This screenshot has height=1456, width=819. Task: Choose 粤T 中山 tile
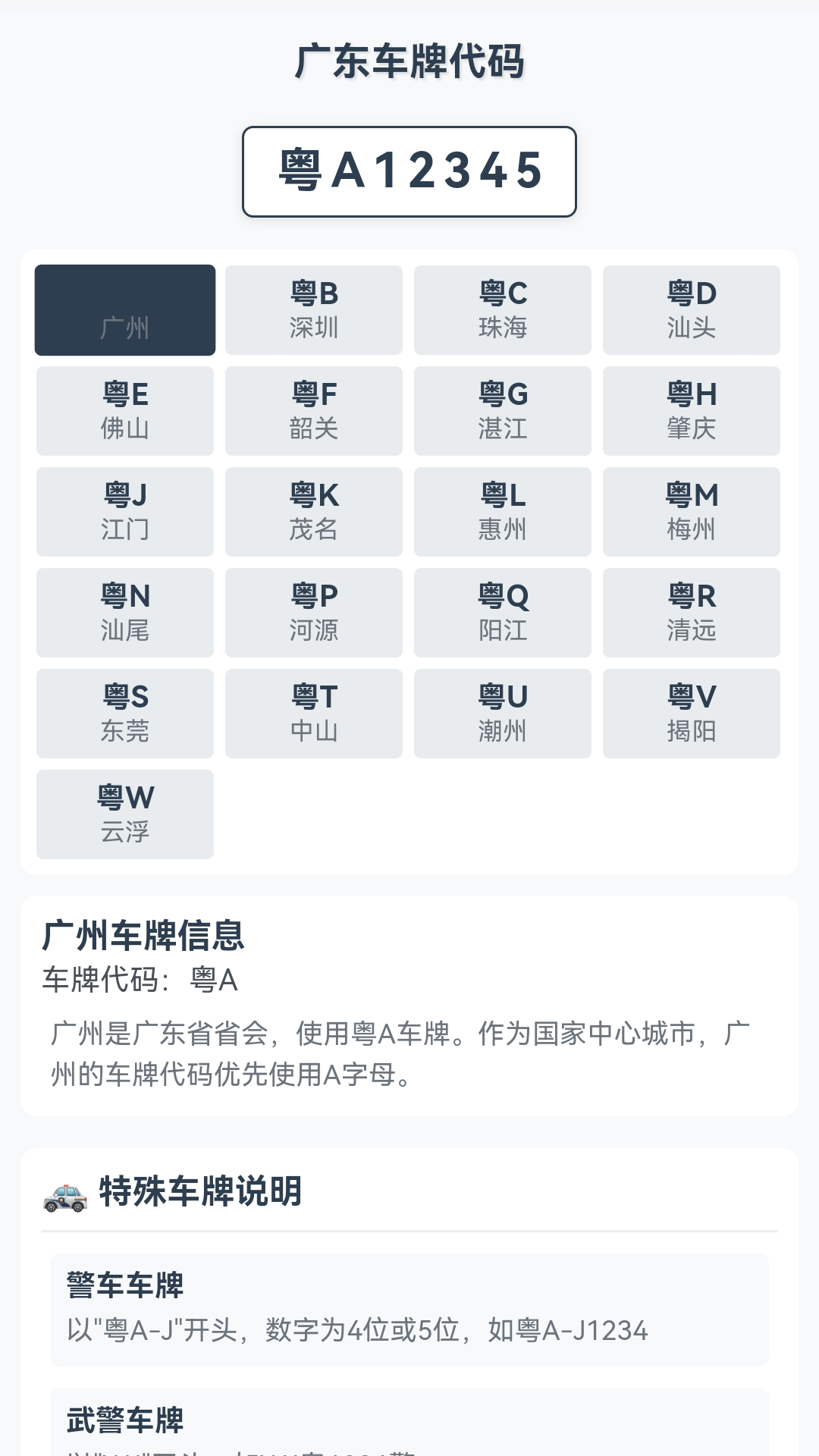(x=314, y=713)
